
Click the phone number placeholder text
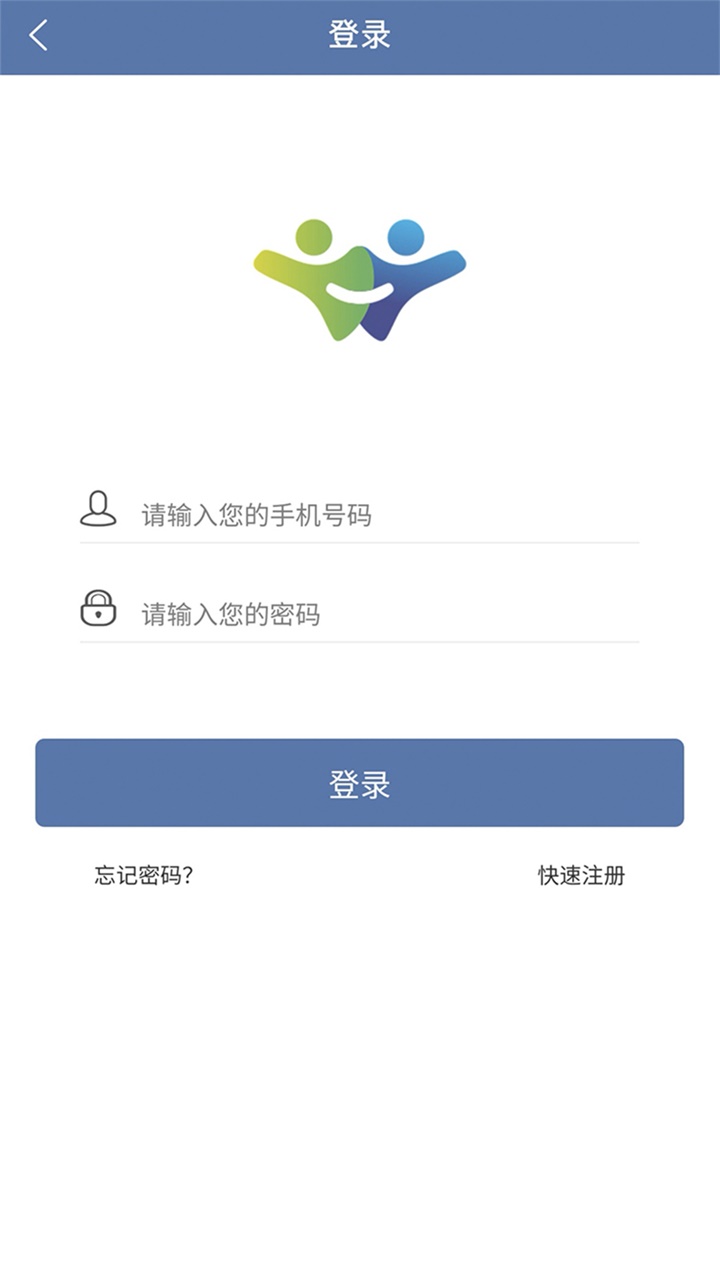pos(260,510)
